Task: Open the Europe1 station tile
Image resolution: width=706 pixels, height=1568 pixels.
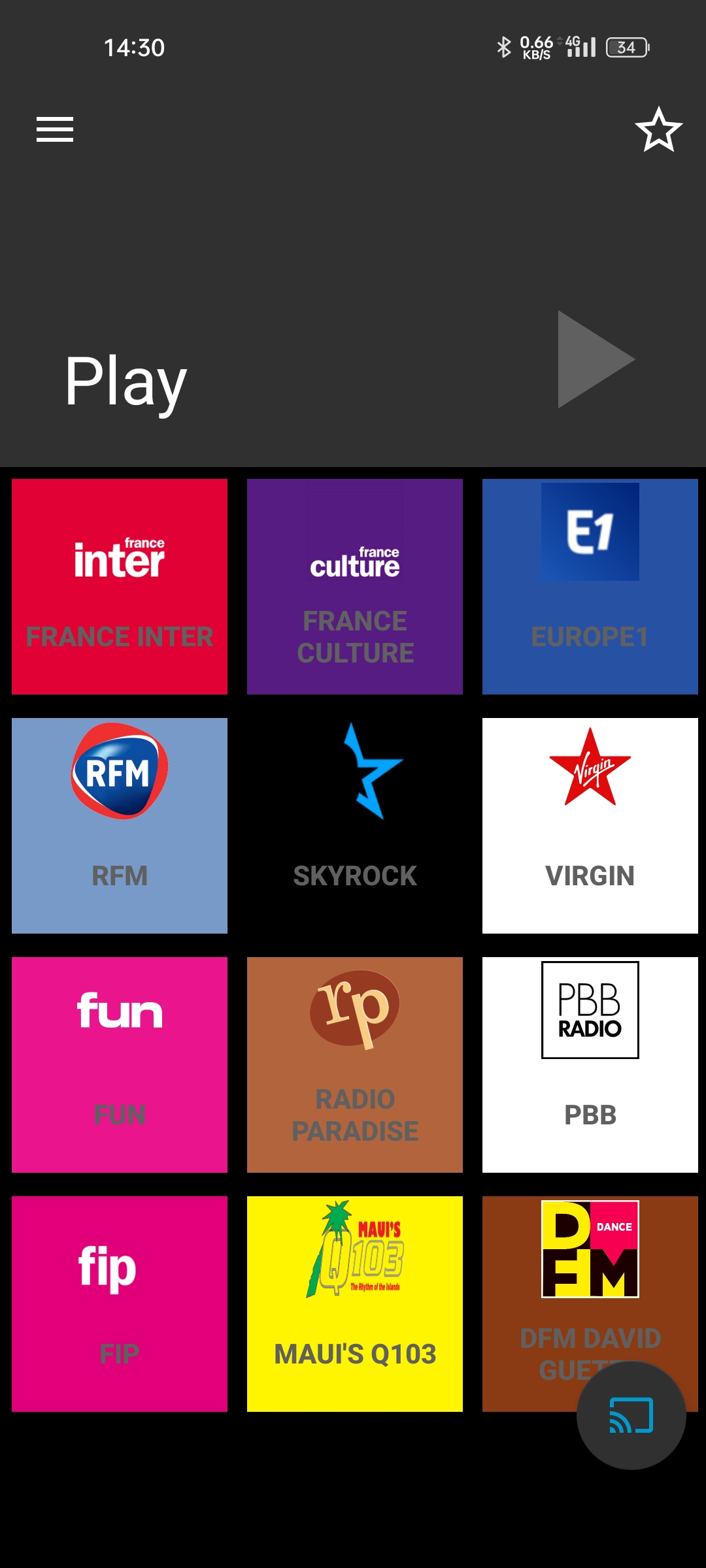Action: [590, 586]
